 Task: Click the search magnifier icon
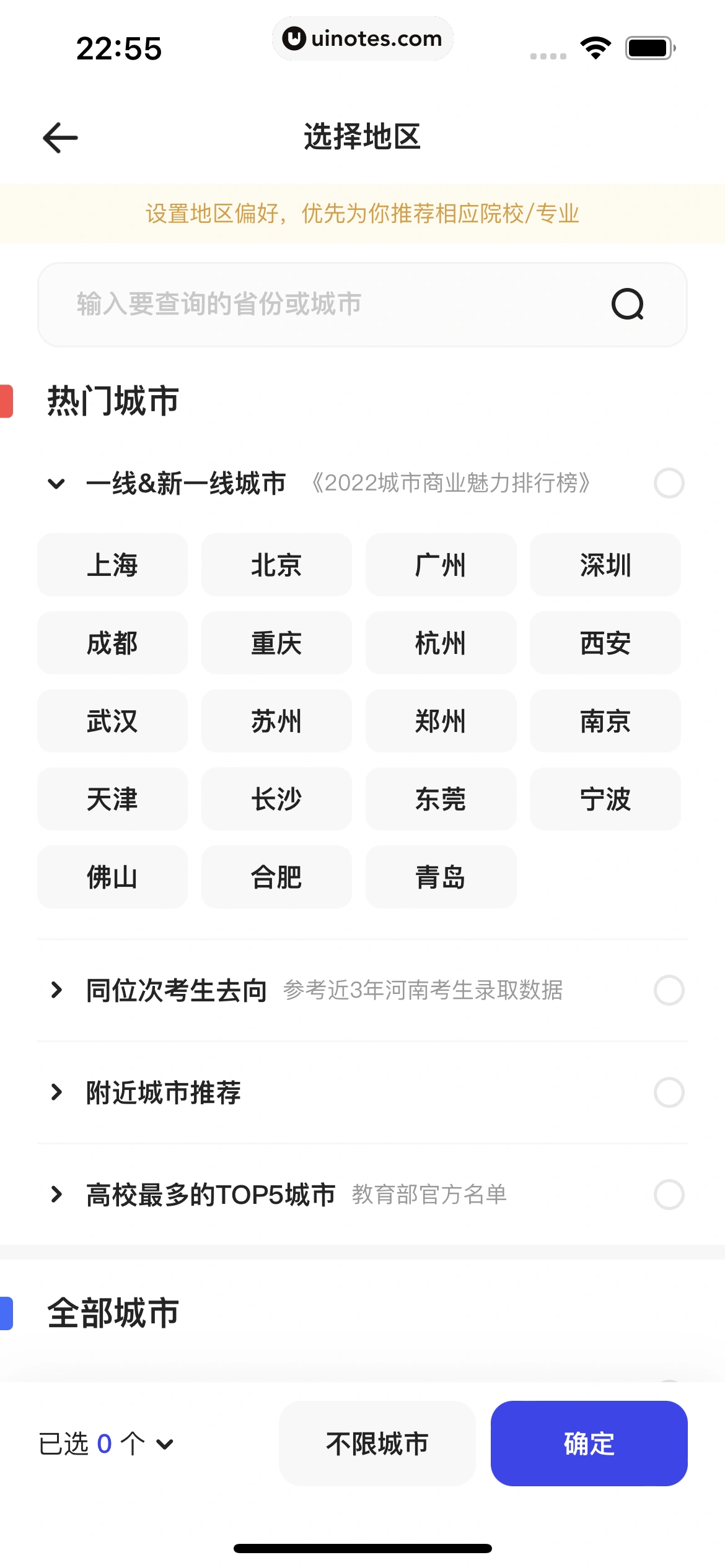click(x=628, y=304)
